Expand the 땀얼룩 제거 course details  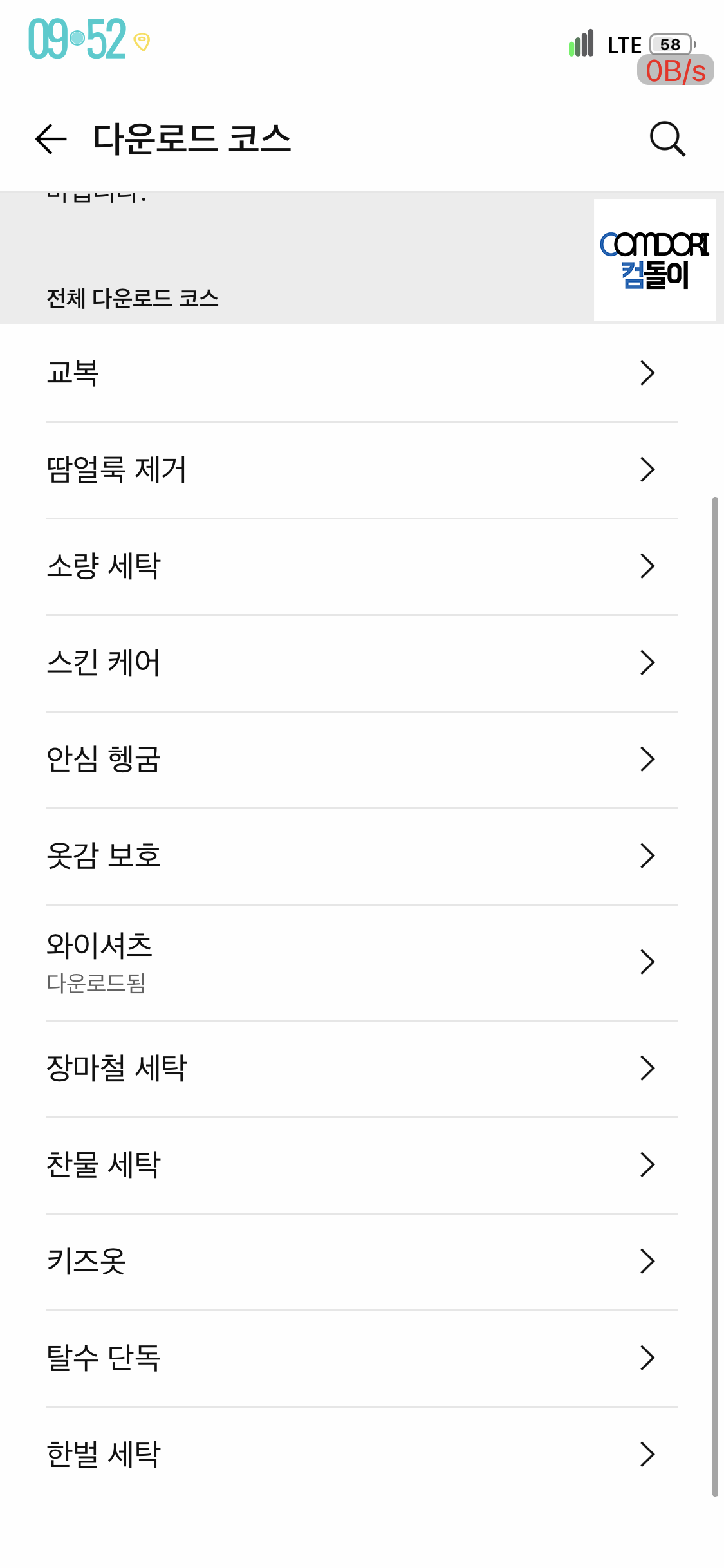(x=362, y=469)
